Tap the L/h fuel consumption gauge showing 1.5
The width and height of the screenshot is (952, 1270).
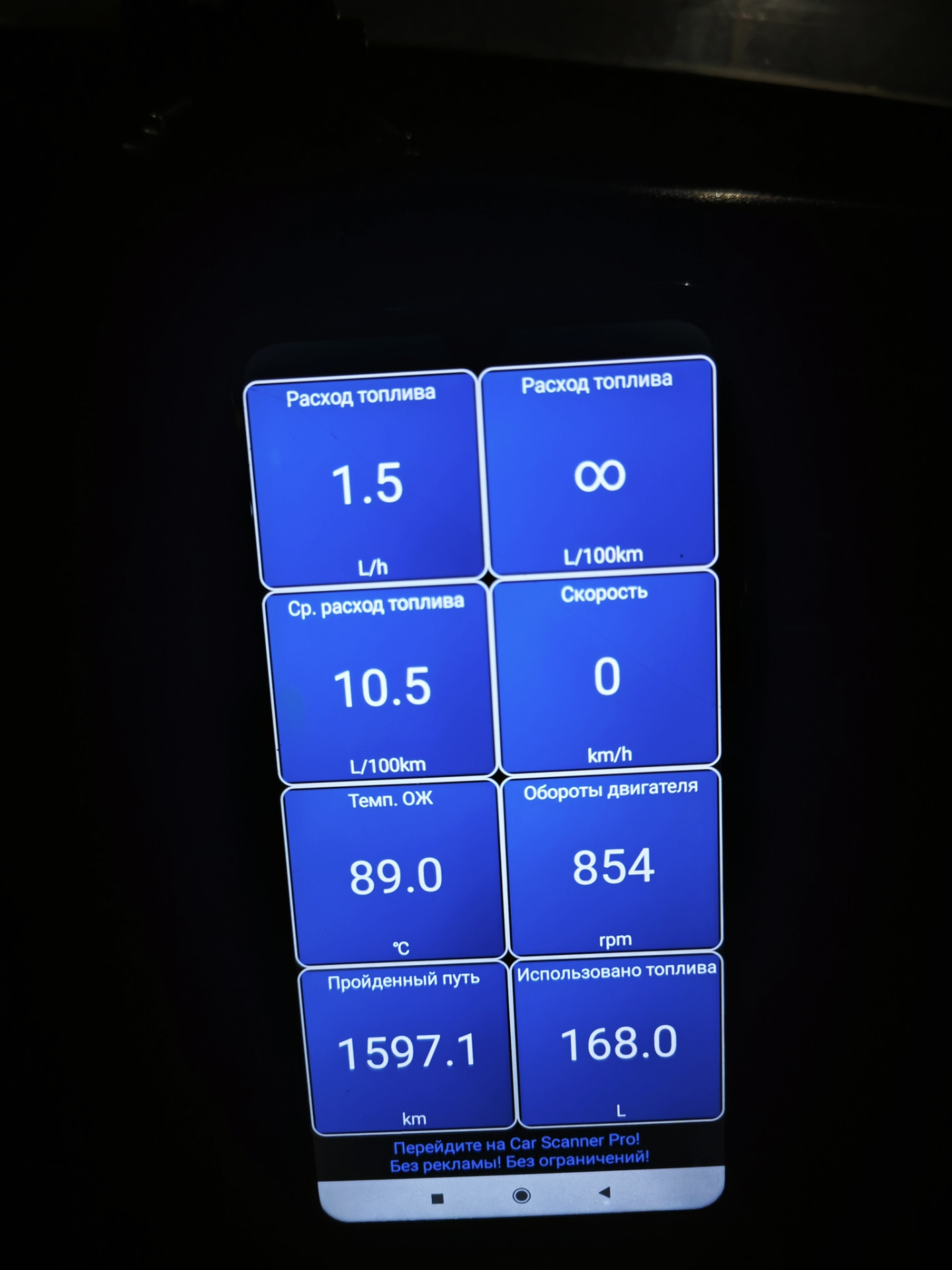click(367, 480)
